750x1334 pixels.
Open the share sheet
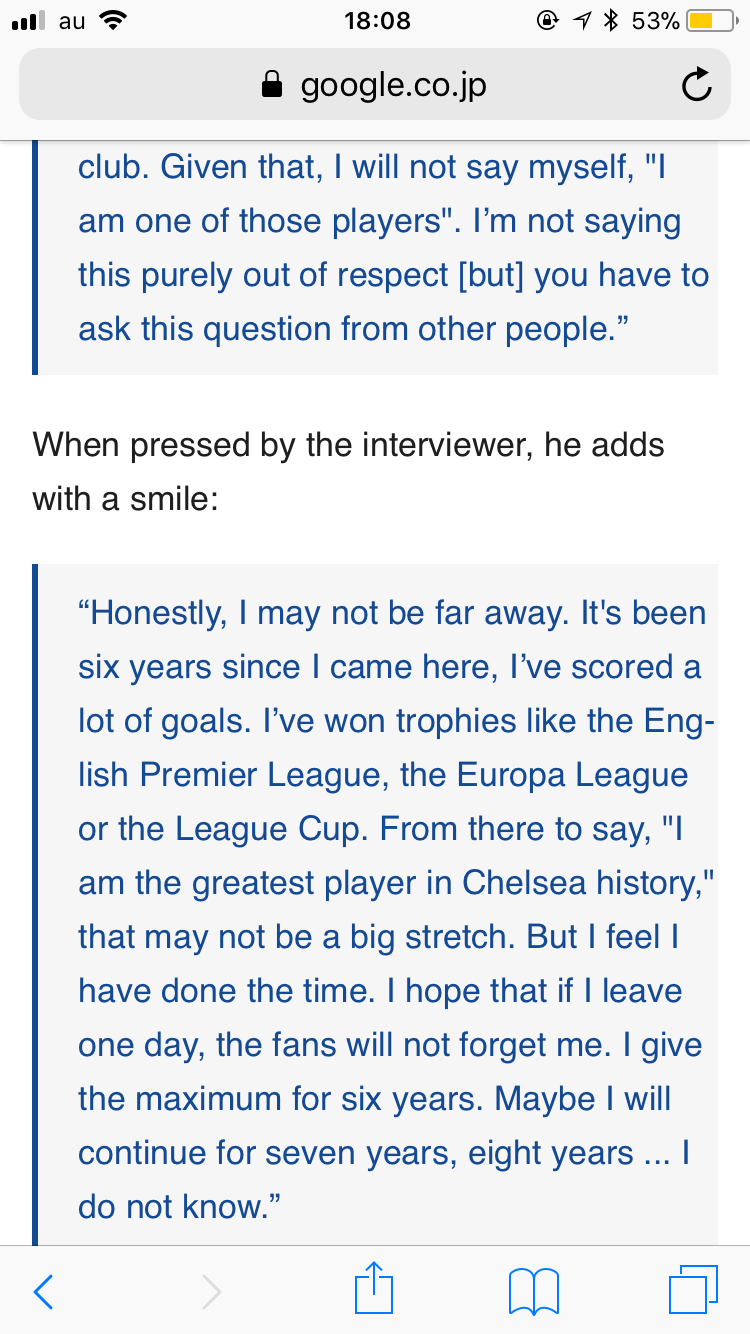coord(375,1287)
